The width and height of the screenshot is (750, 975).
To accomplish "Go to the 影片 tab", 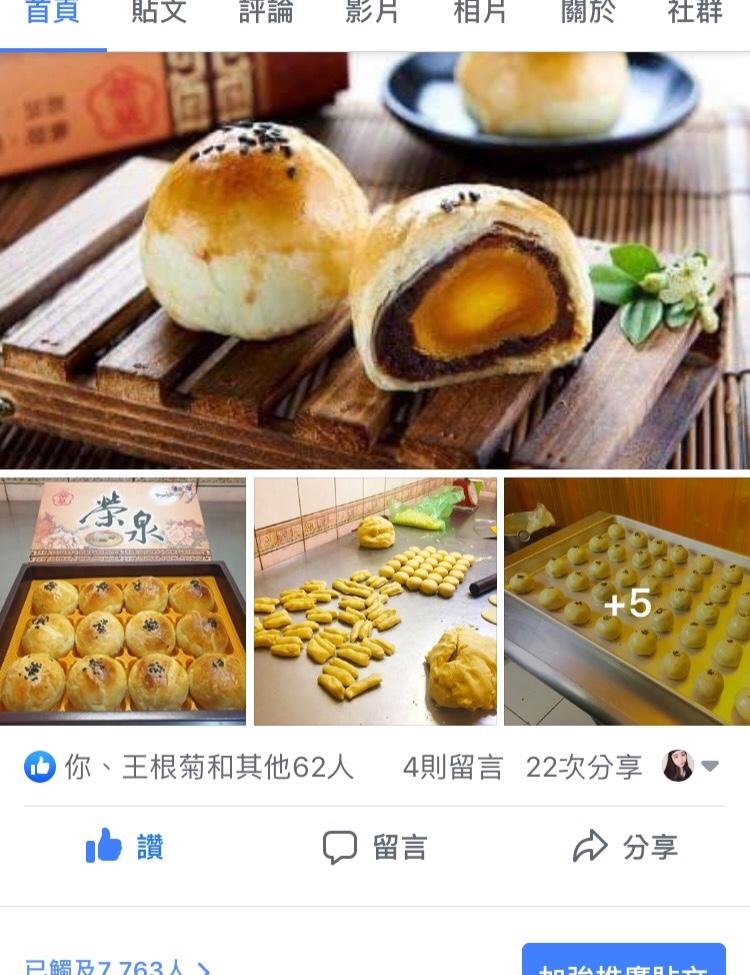I will pos(372,14).
